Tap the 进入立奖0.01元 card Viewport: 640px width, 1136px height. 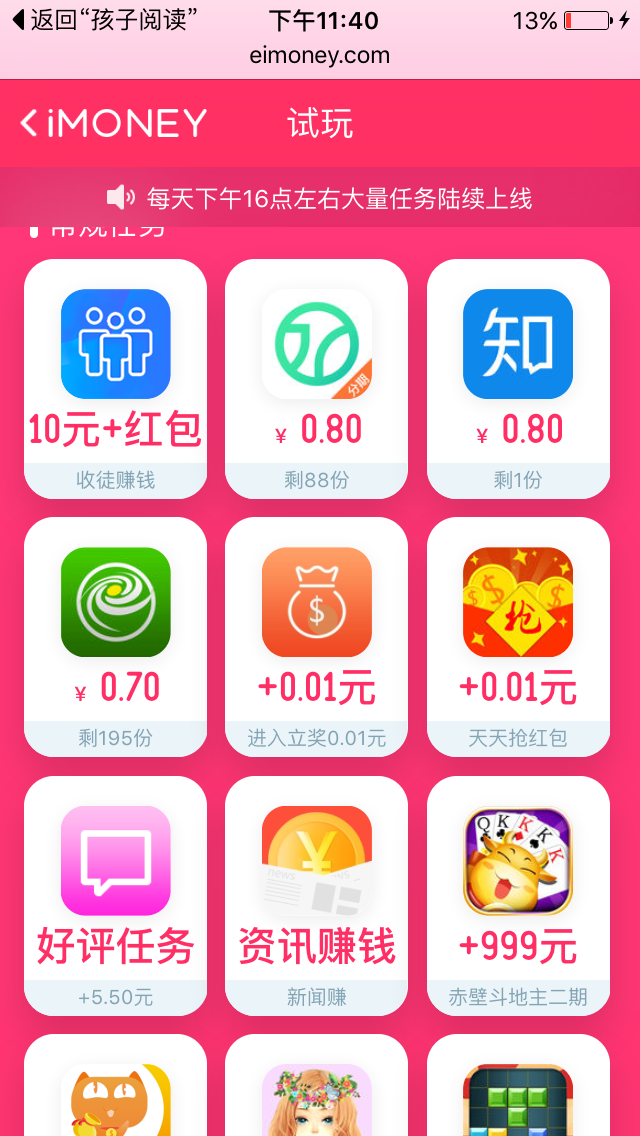(x=316, y=636)
